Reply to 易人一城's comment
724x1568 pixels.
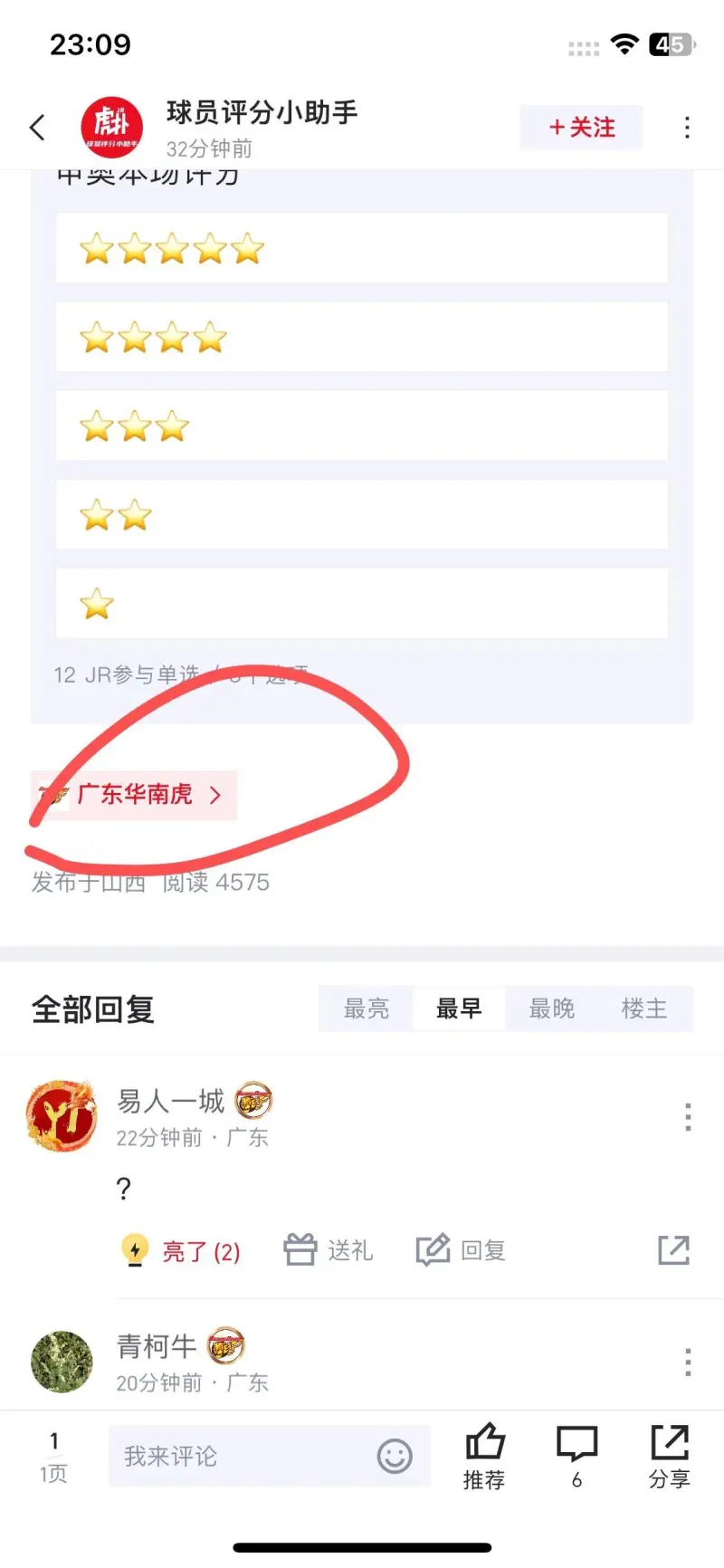tap(461, 1250)
